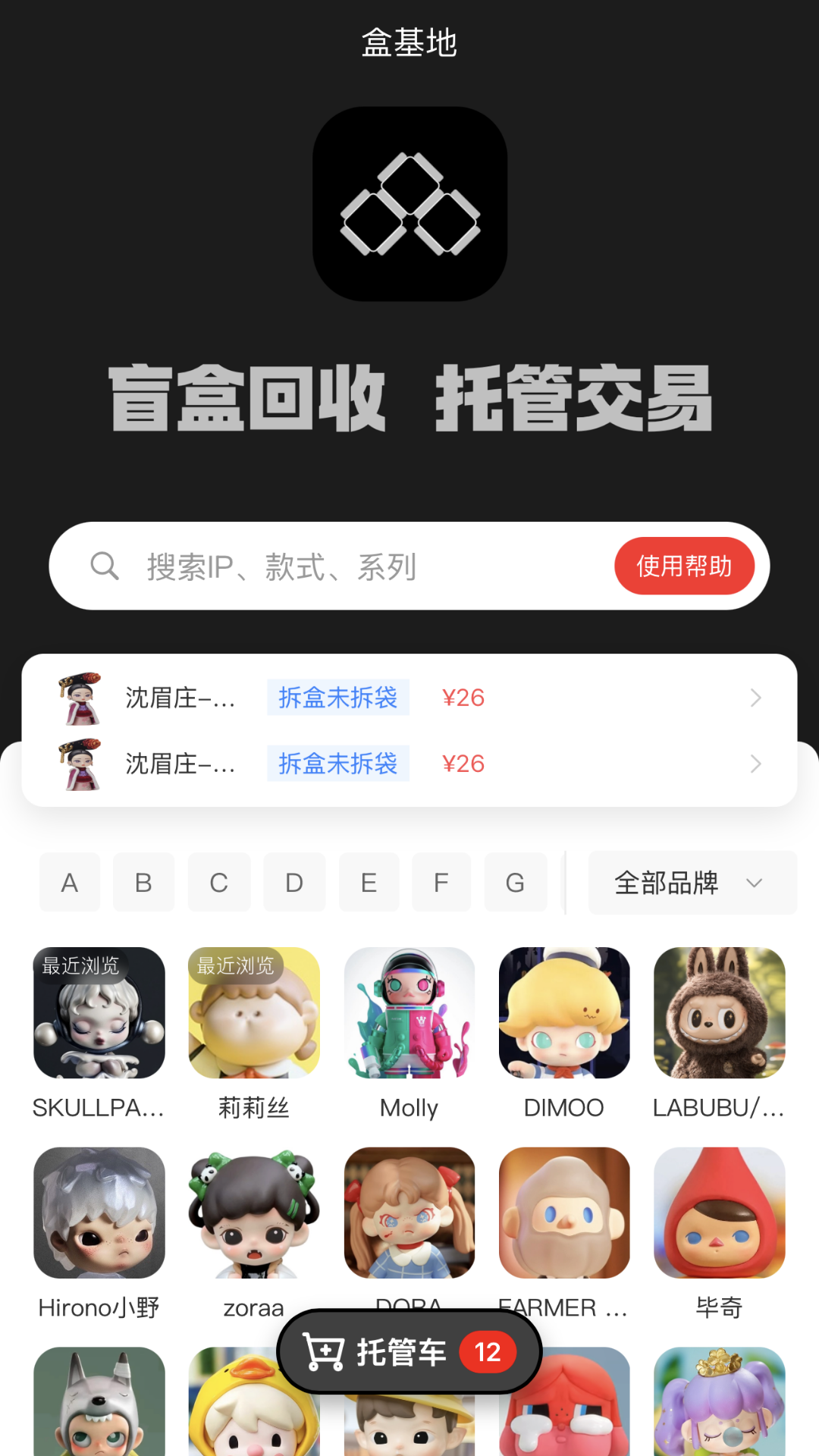Select letter D brand filter
The width and height of the screenshot is (819, 1456).
click(293, 882)
